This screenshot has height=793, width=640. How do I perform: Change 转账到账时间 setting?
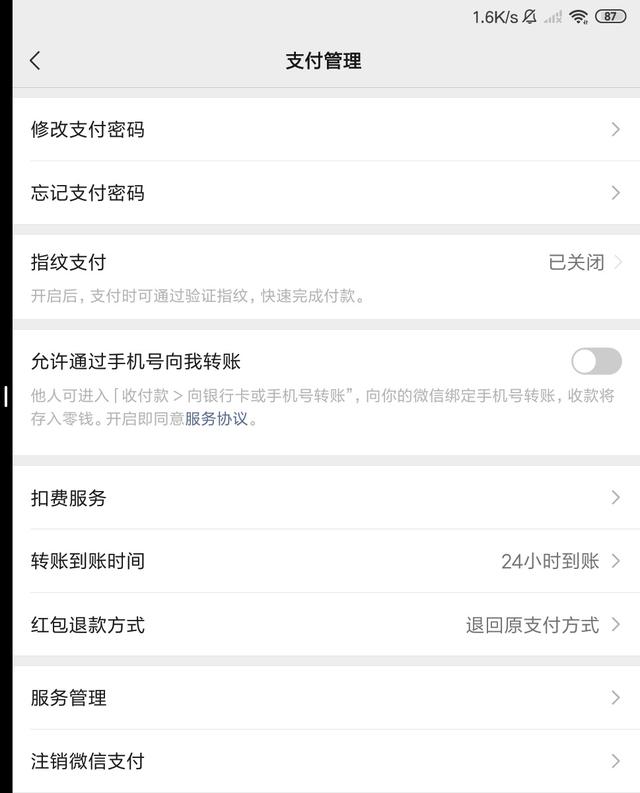tap(320, 561)
